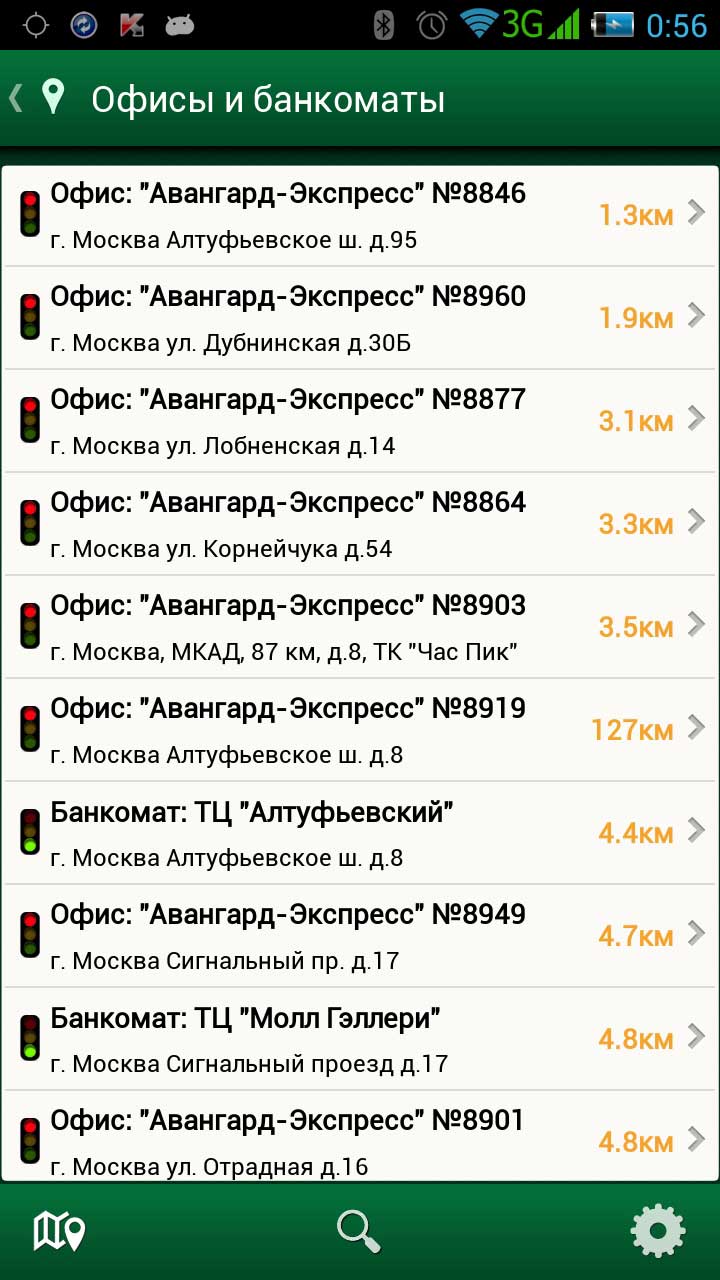The image size is (720, 1280).
Task: Open settings gear icon
Action: 658,1230
